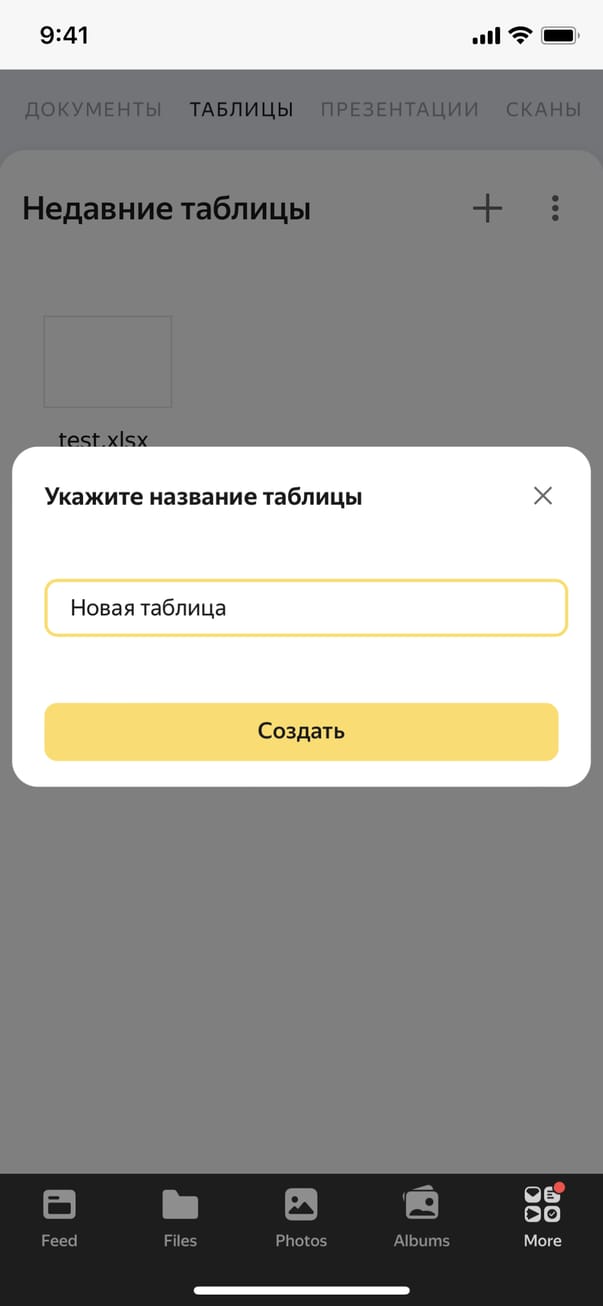Tap the table name text field
This screenshot has width=603, height=1306.
[305, 608]
